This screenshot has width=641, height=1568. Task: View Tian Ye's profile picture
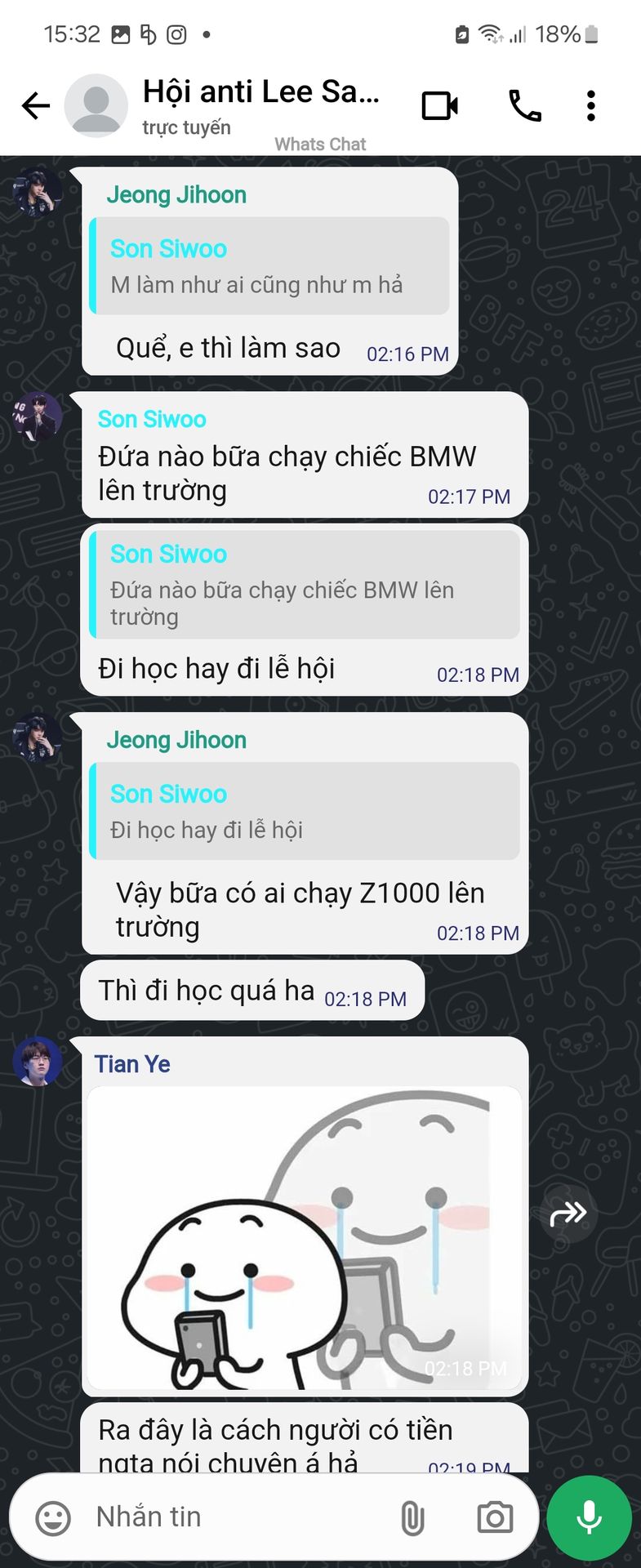(x=38, y=1062)
